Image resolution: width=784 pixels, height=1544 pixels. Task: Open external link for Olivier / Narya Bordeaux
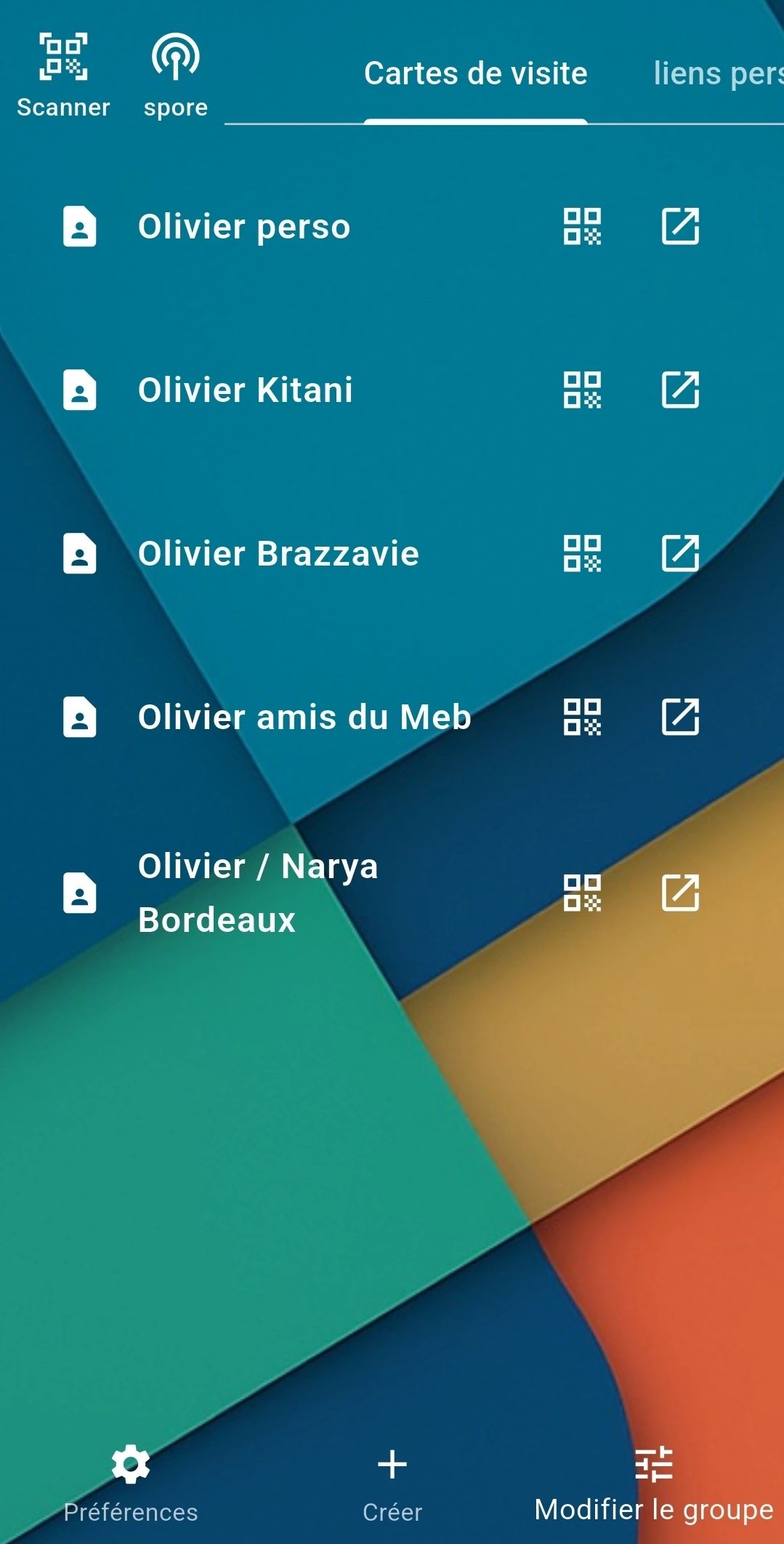tap(680, 893)
